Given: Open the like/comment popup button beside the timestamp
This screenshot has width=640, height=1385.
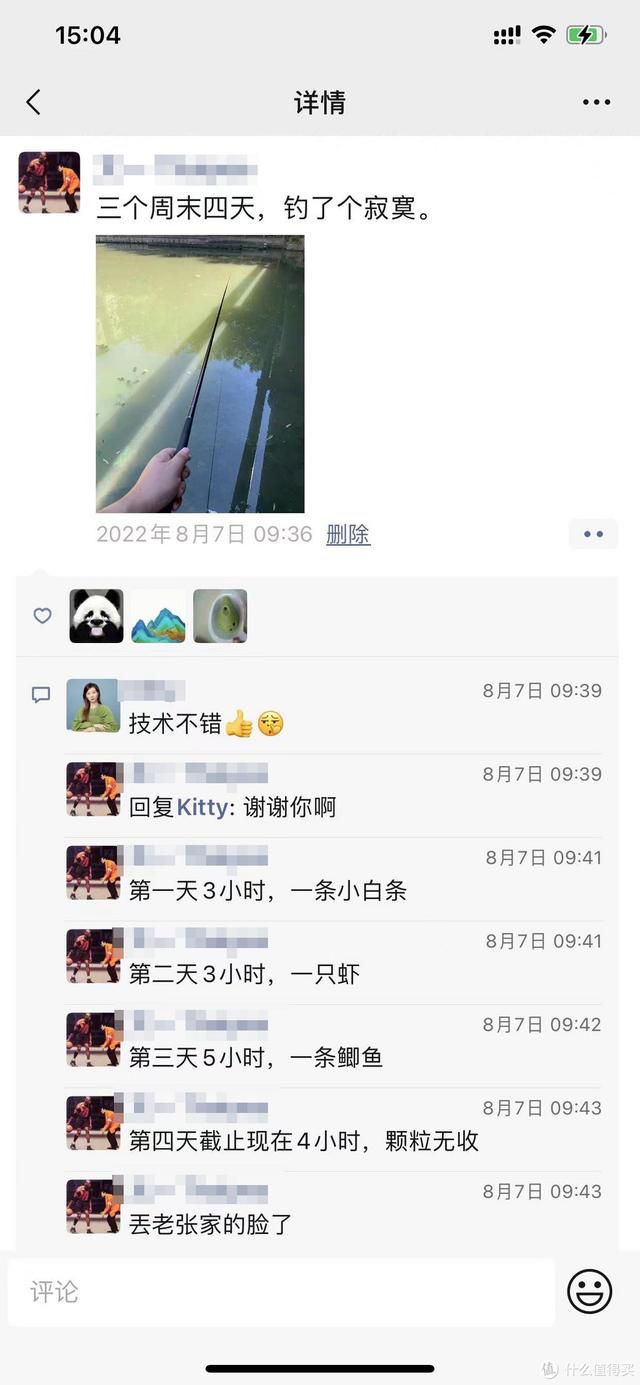Looking at the screenshot, I should tap(593, 535).
